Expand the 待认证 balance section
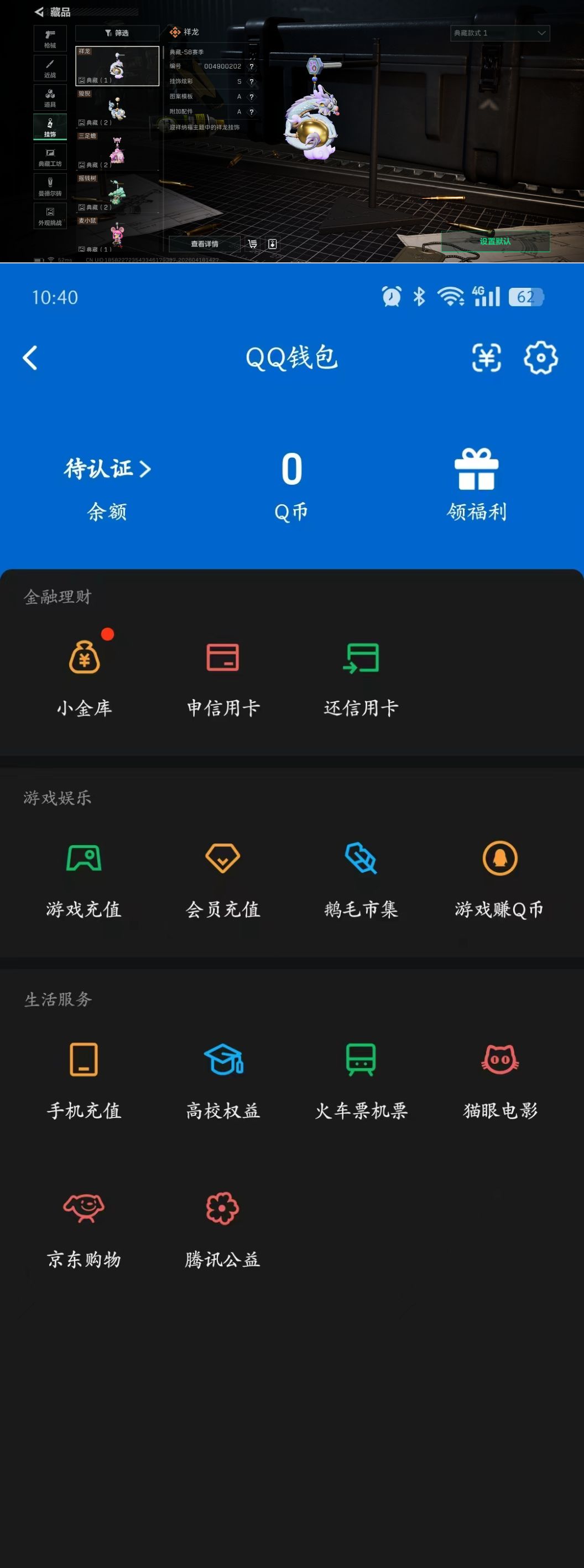The height and width of the screenshot is (1568, 584). click(105, 469)
